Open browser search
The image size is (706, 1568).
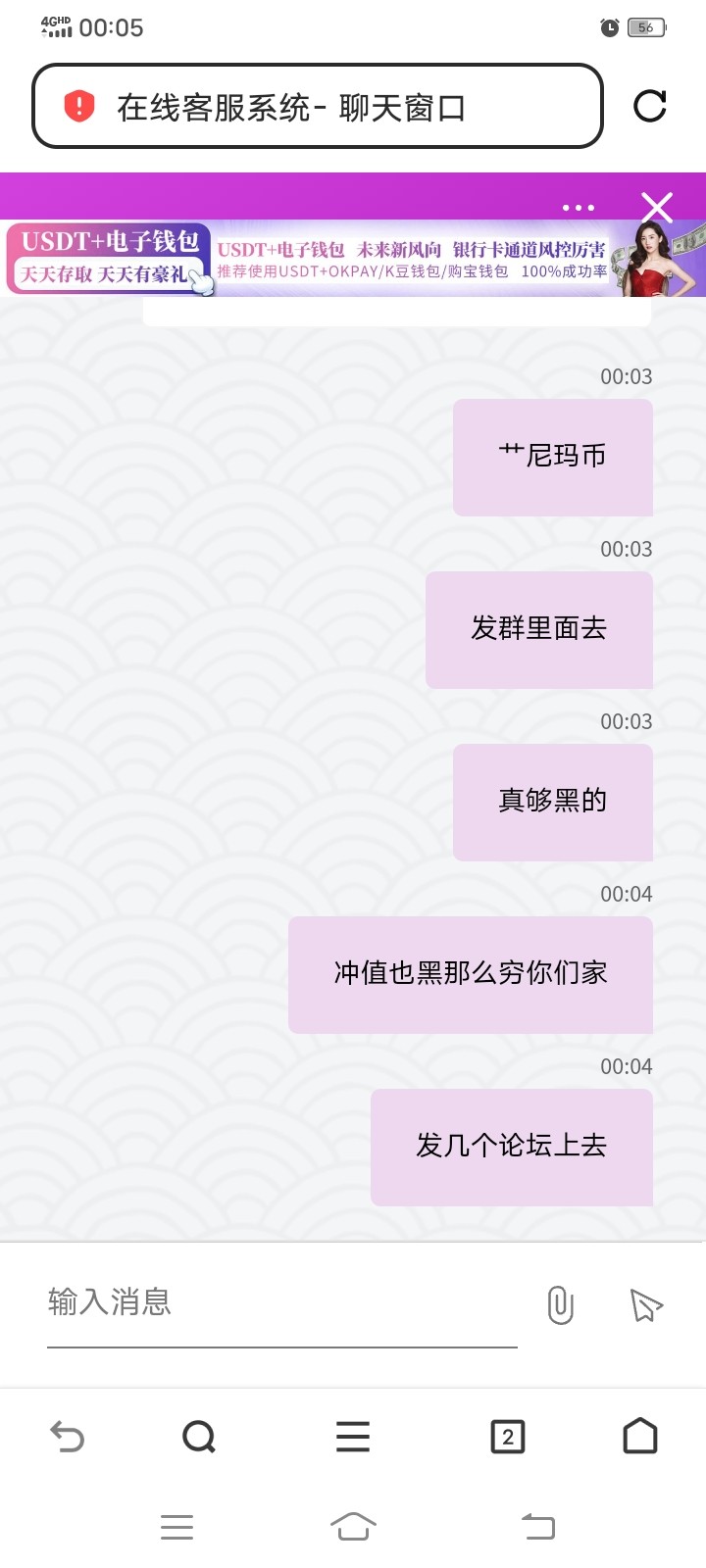199,1437
